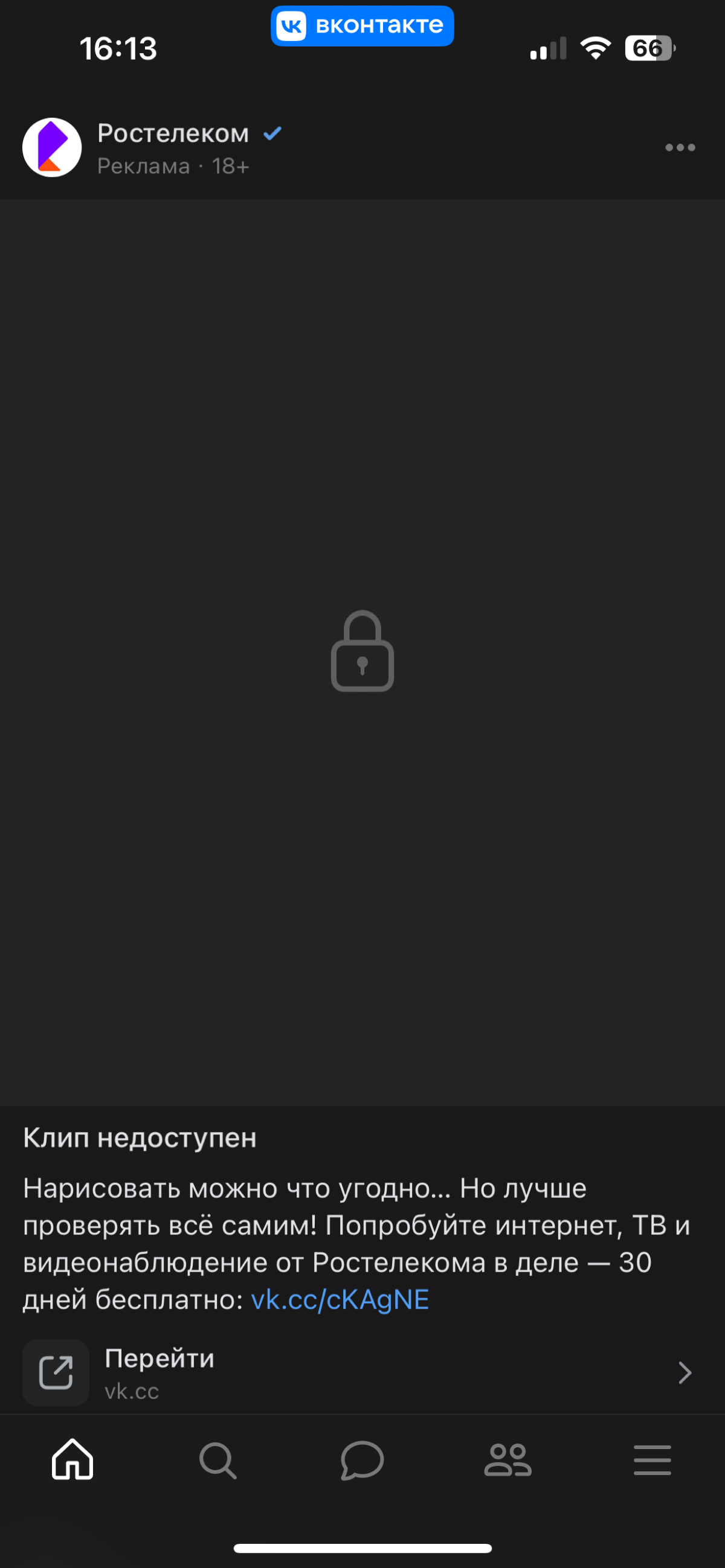This screenshot has height=1568, width=725.
Task: Tap the battery level indicator
Action: [649, 48]
